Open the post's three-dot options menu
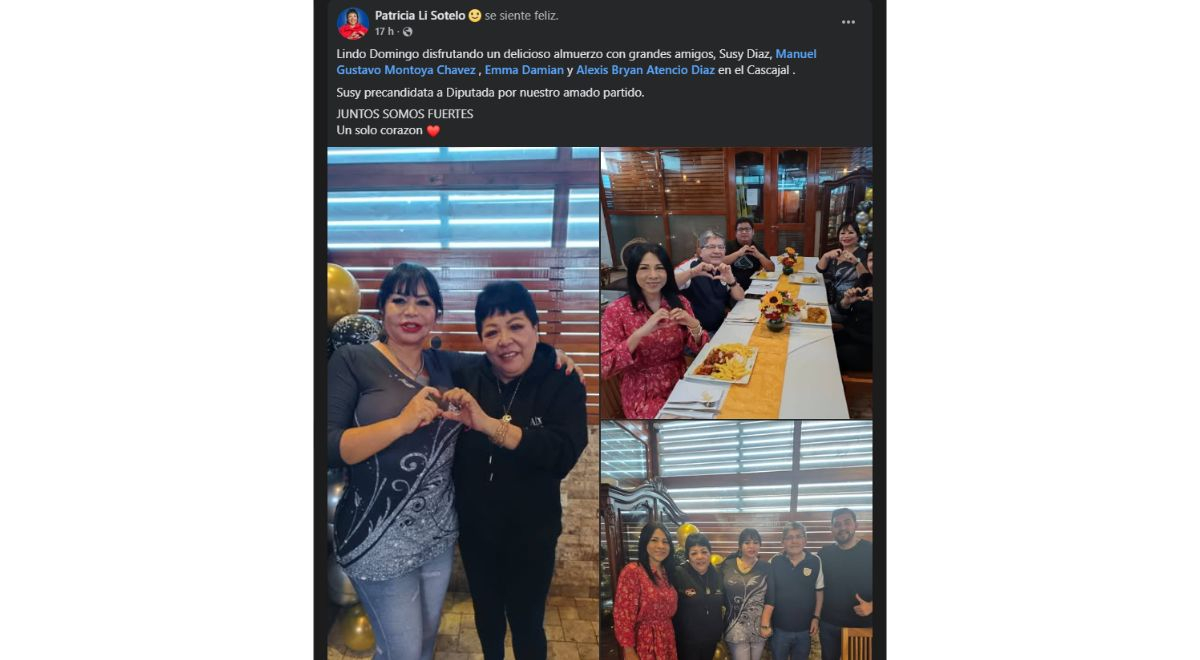 848,22
